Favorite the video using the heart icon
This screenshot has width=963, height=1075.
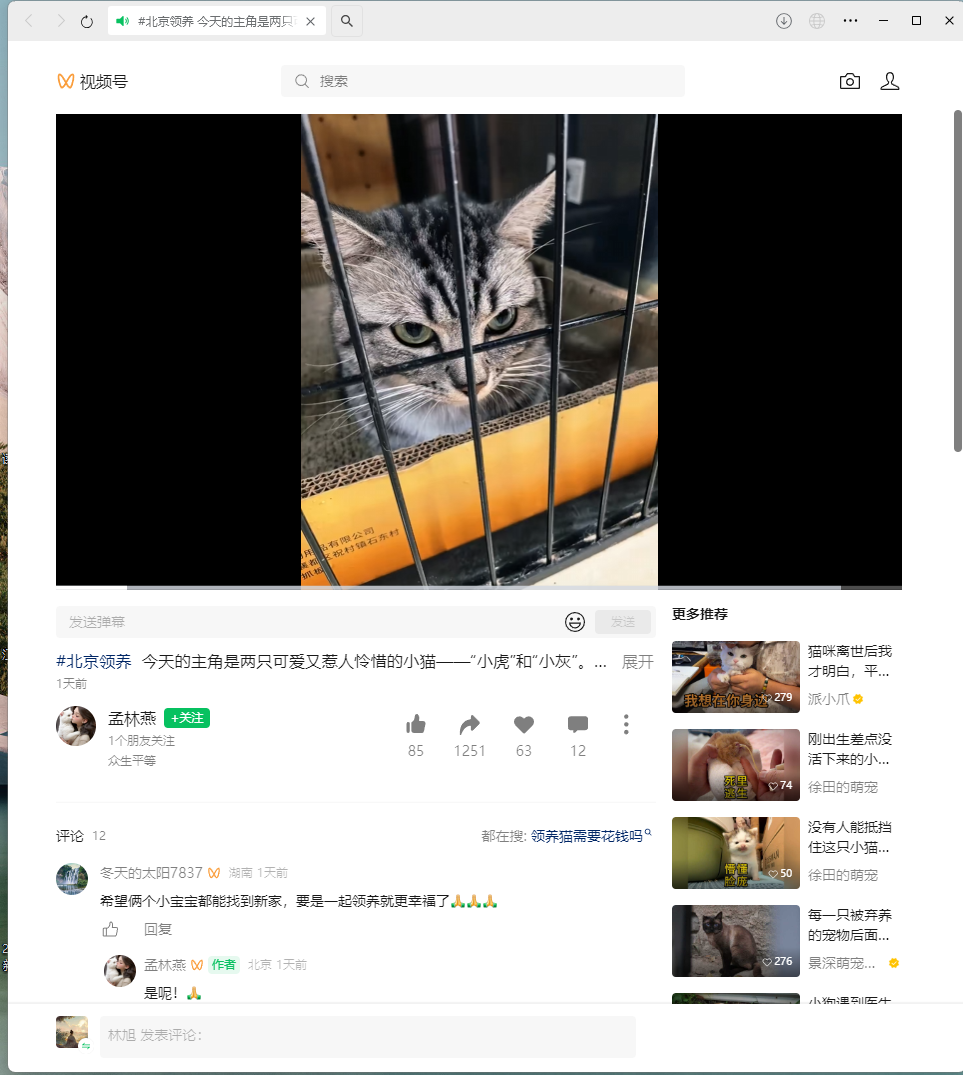(523, 726)
